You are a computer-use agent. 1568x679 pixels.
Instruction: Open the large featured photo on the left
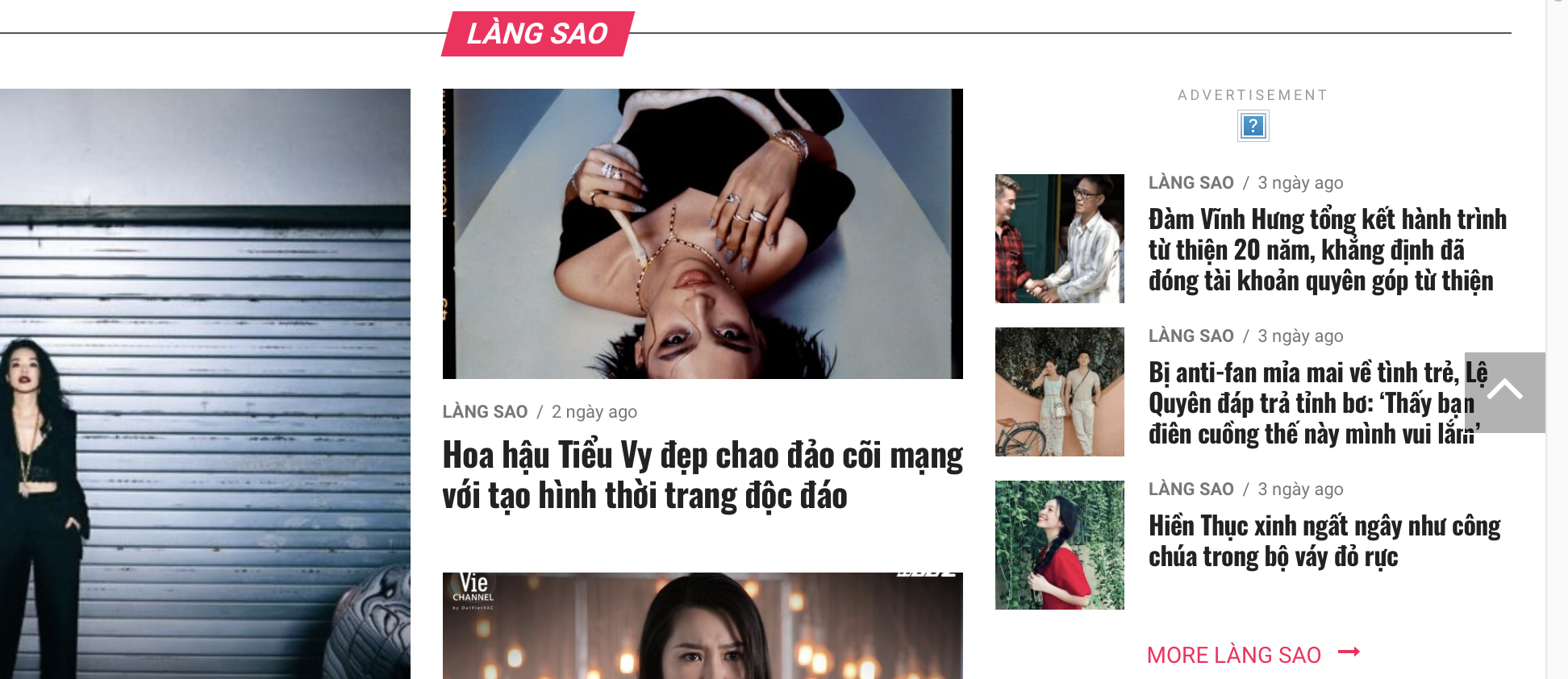click(205, 383)
